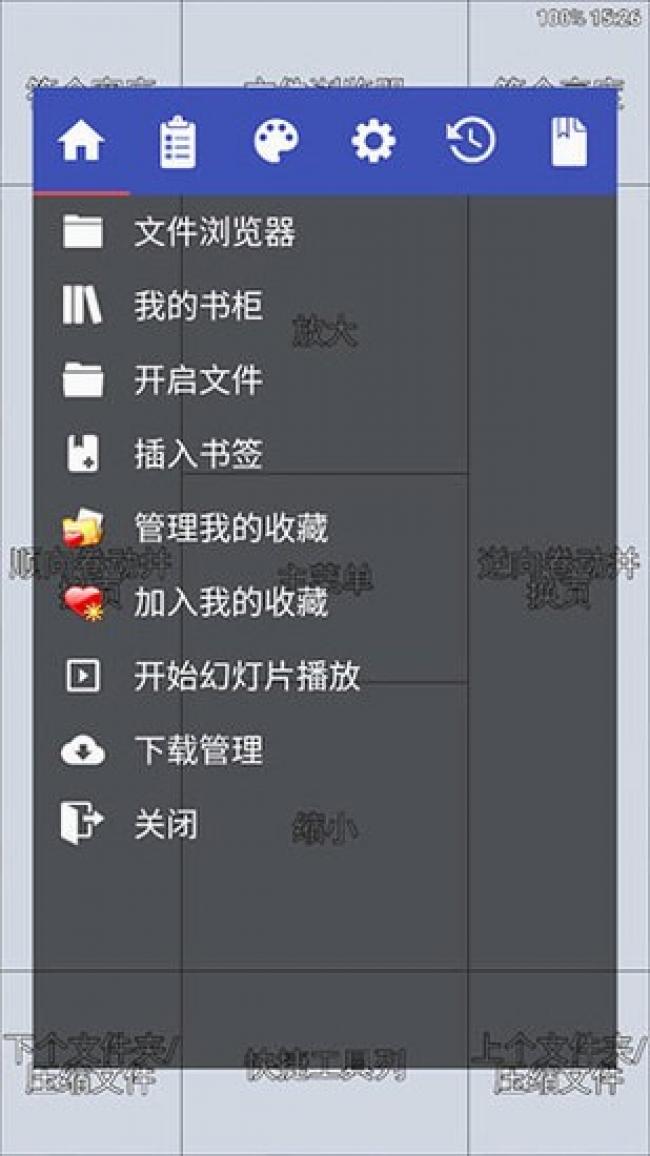Viewport: 650px width, 1156px height.
Task: Choose 开启文件 to open a file
Action: coord(324,380)
